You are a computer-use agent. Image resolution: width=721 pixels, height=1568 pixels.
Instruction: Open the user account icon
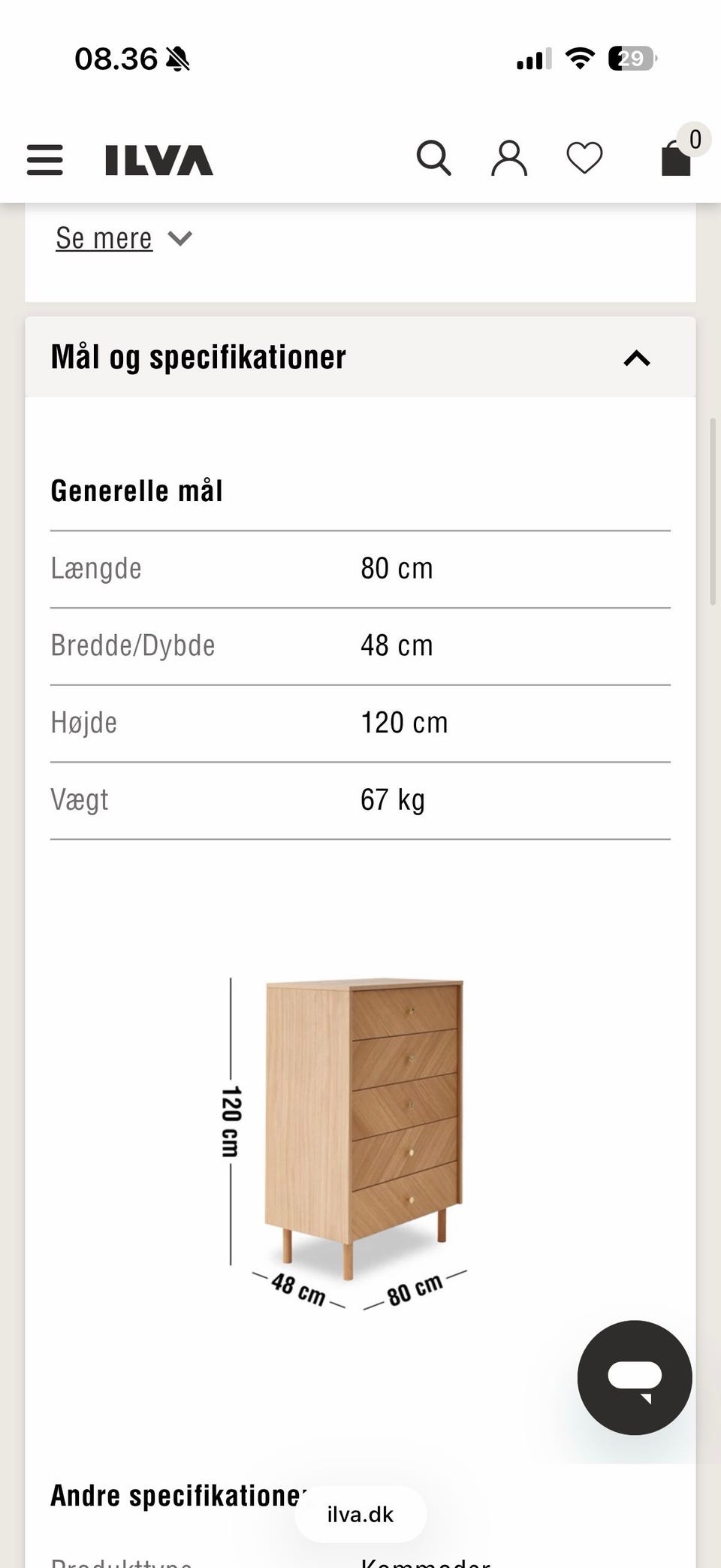coord(509,158)
